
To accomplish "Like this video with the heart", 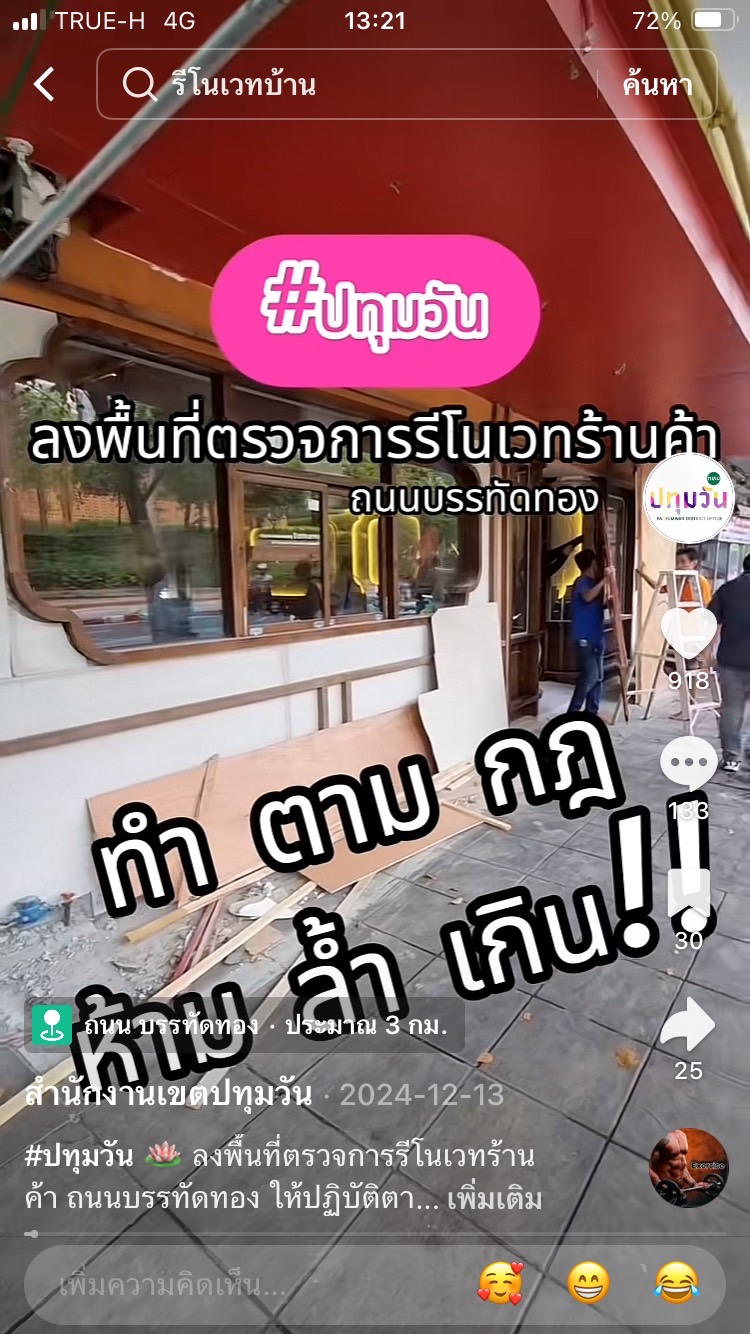I will tap(688, 633).
